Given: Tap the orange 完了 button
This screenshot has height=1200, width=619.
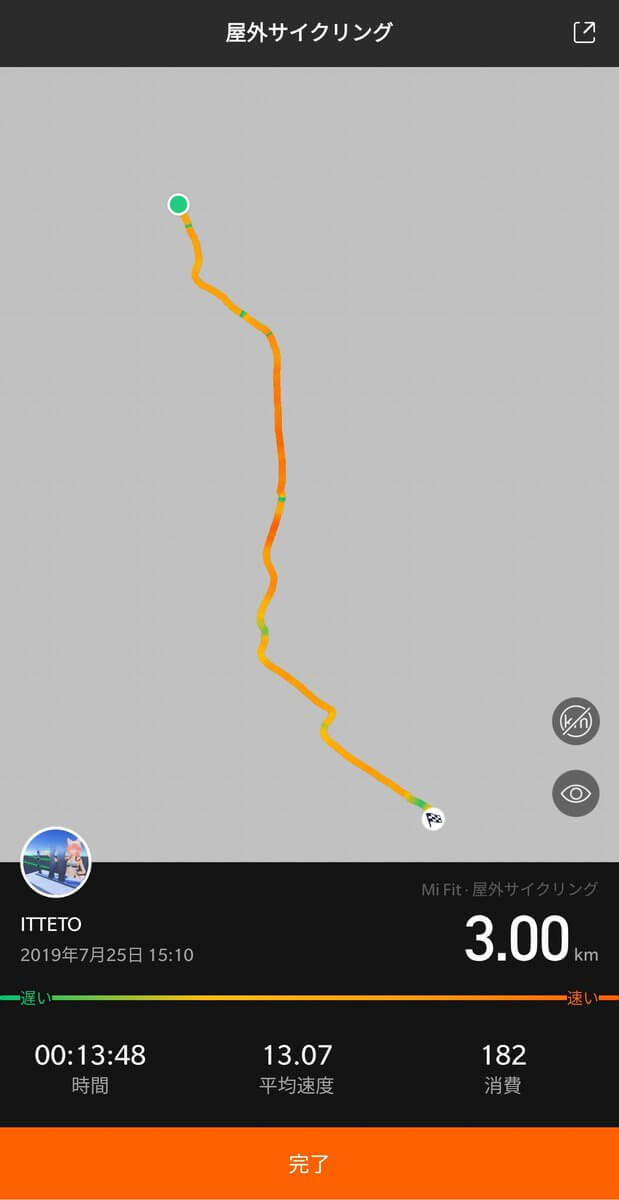Looking at the screenshot, I should pyautogui.click(x=309, y=1163).
